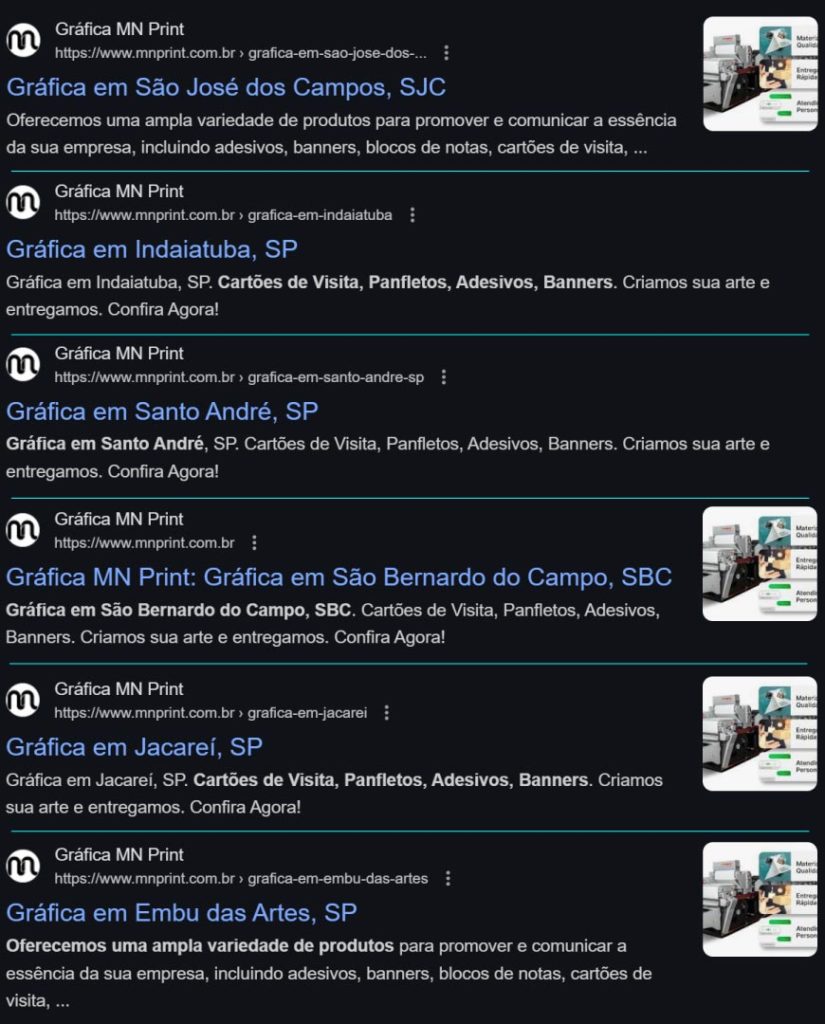
Task: Open more options for São José dos Campos result
Action: (x=446, y=53)
